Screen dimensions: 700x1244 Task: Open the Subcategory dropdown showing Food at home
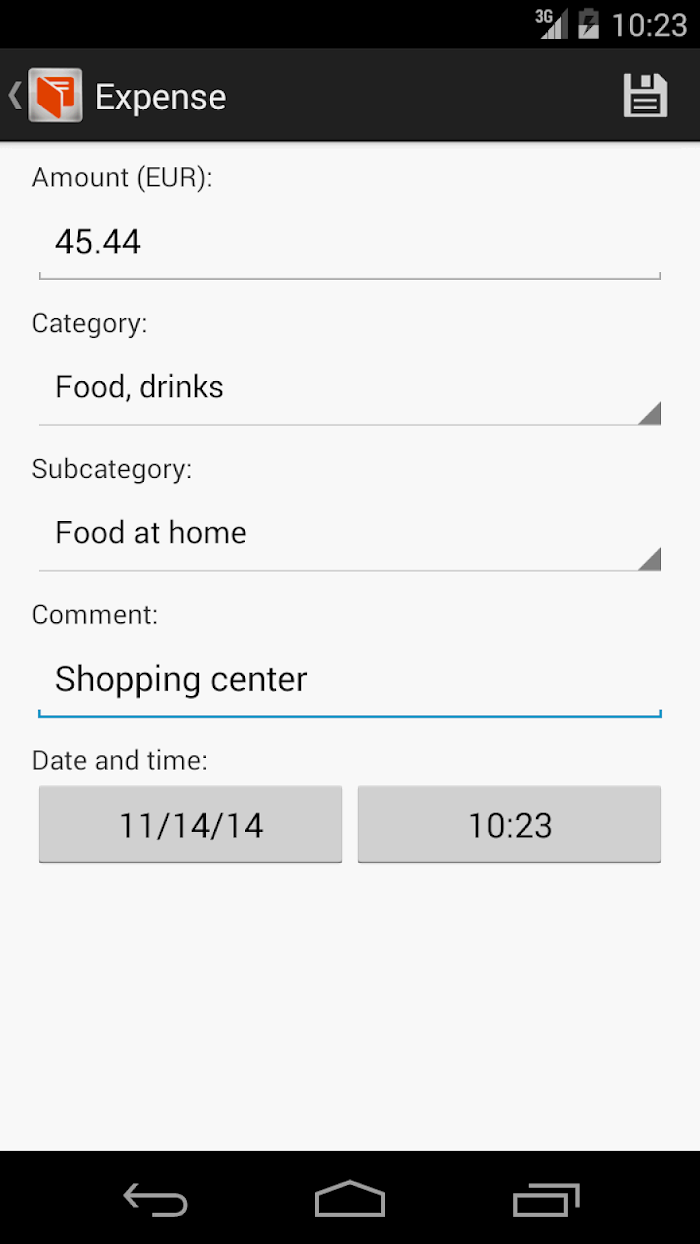click(350, 534)
